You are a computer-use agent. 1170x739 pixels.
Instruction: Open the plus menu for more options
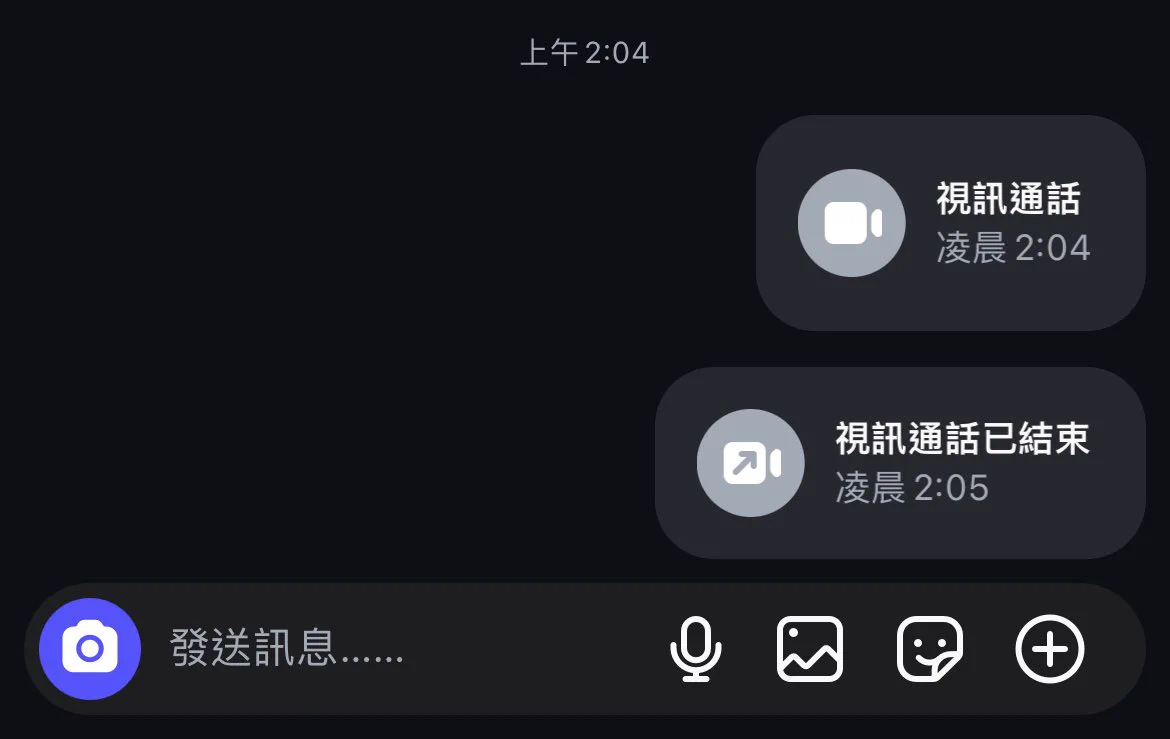point(1049,649)
